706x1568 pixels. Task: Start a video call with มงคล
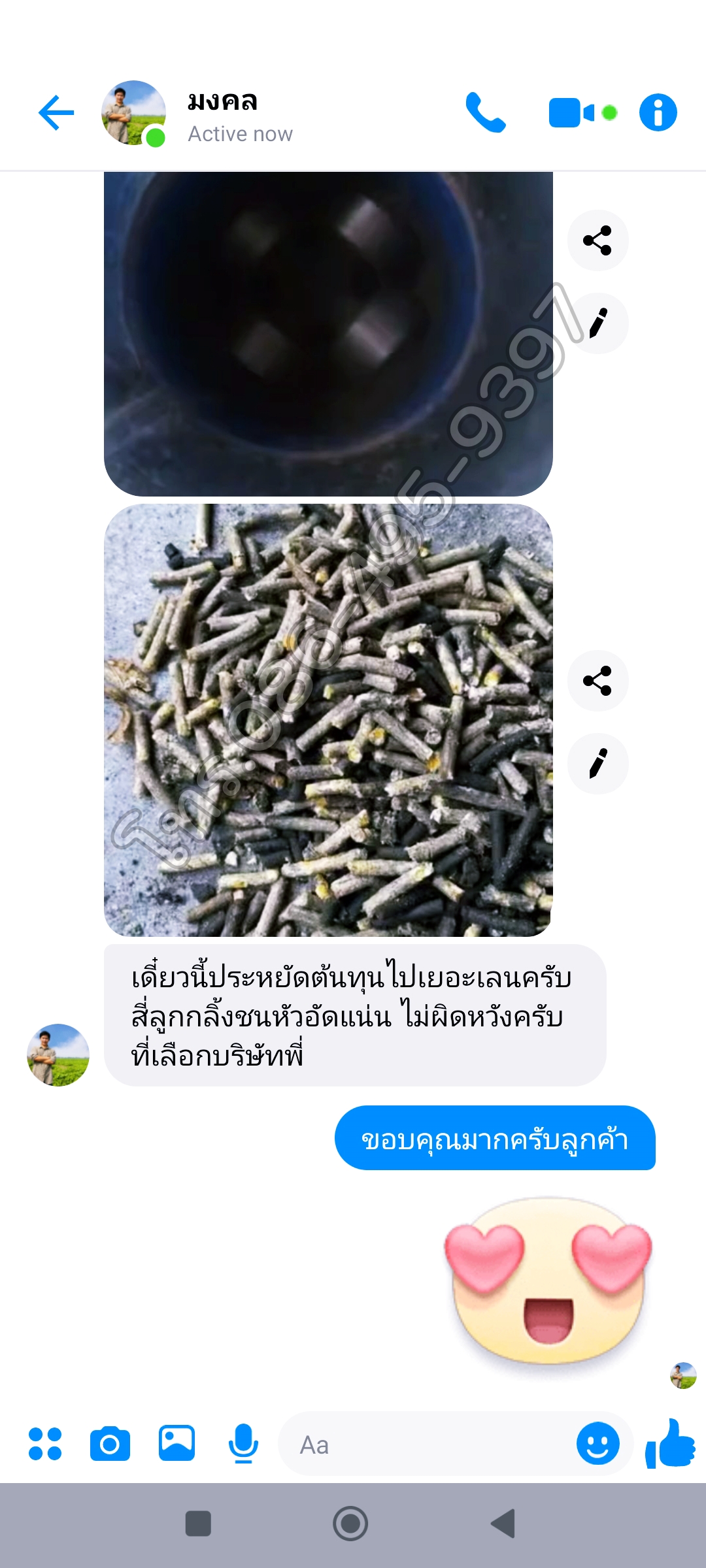[573, 113]
